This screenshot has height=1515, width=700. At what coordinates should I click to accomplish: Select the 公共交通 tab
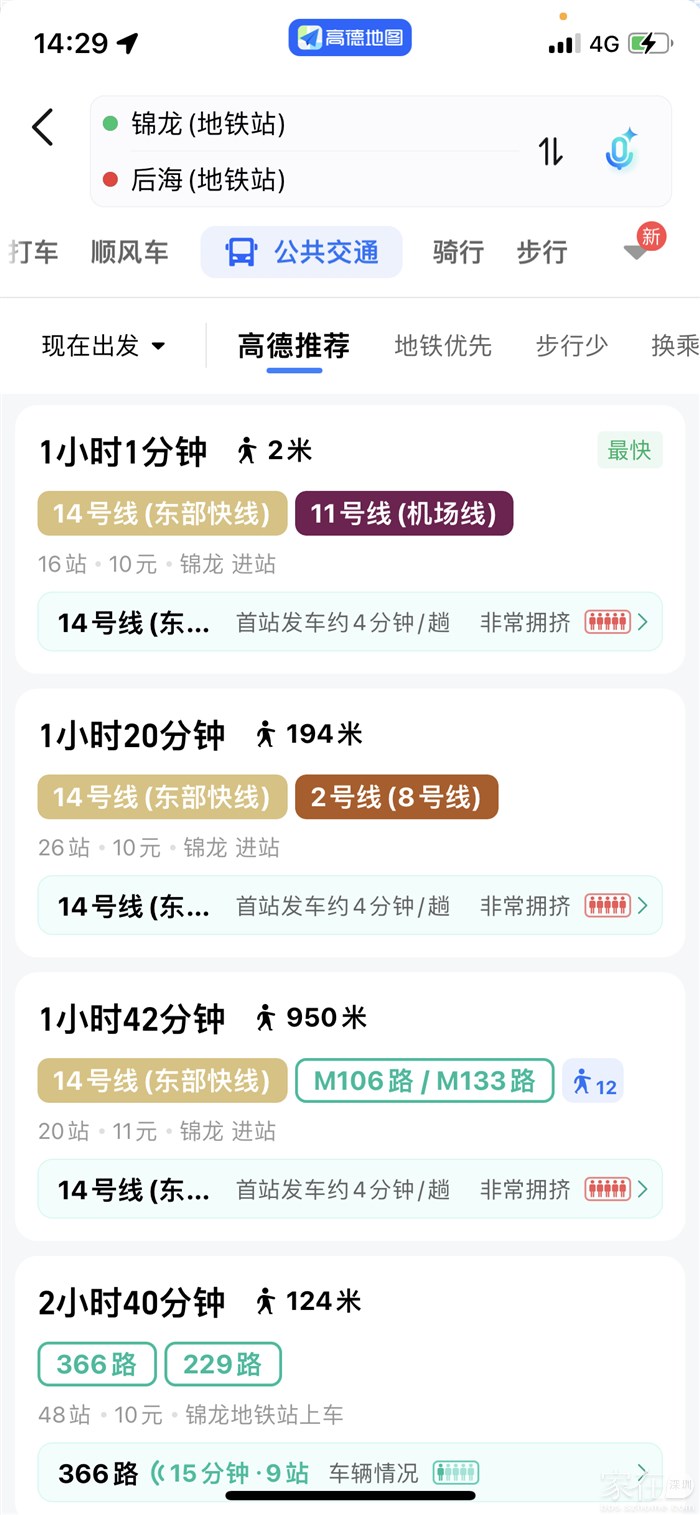[302, 252]
